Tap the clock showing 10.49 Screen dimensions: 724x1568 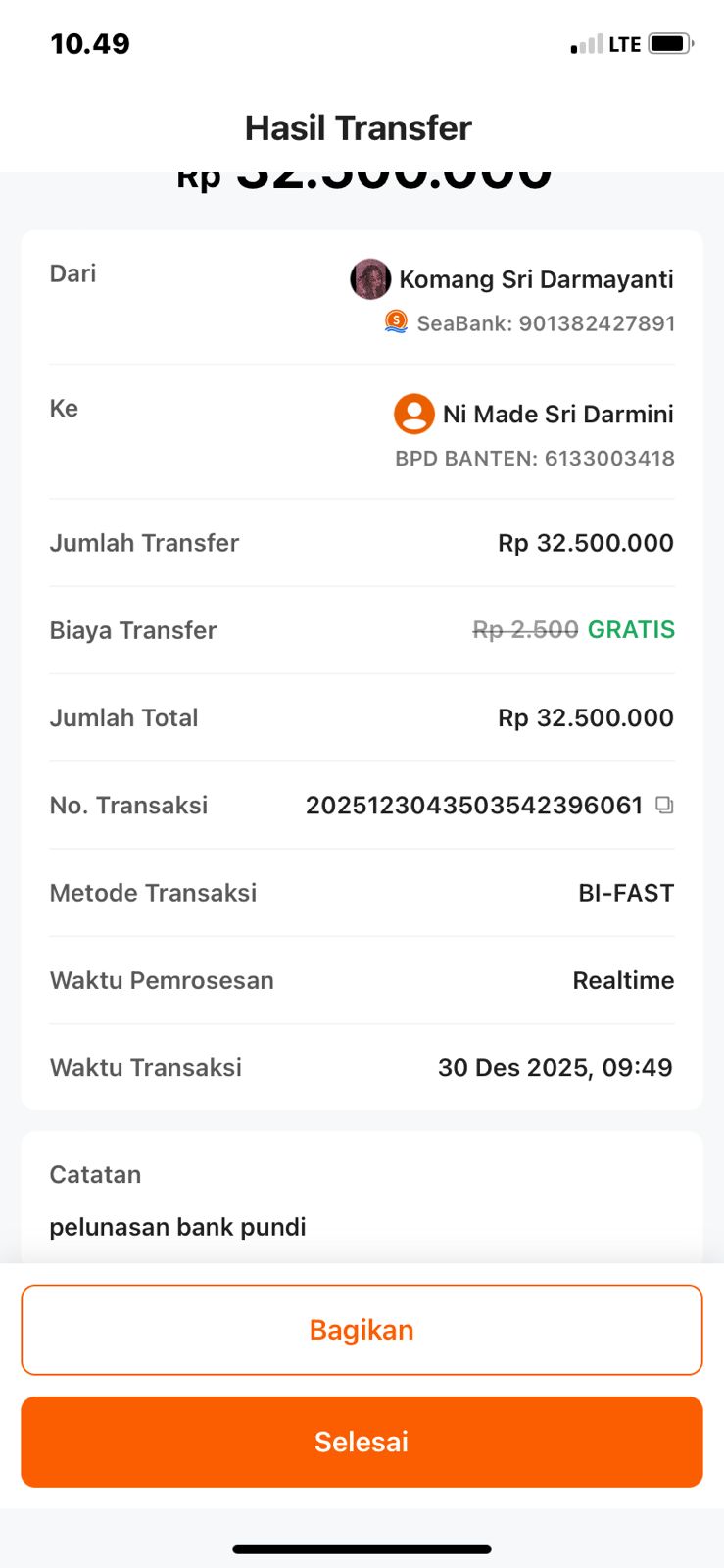point(90,43)
